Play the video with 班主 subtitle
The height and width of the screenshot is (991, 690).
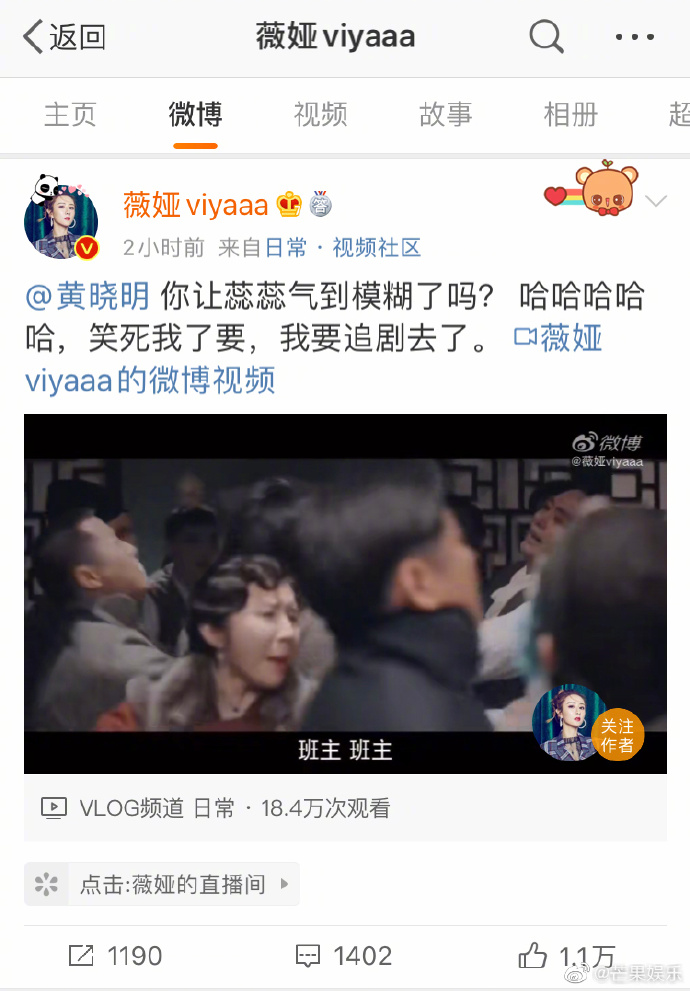point(300,590)
